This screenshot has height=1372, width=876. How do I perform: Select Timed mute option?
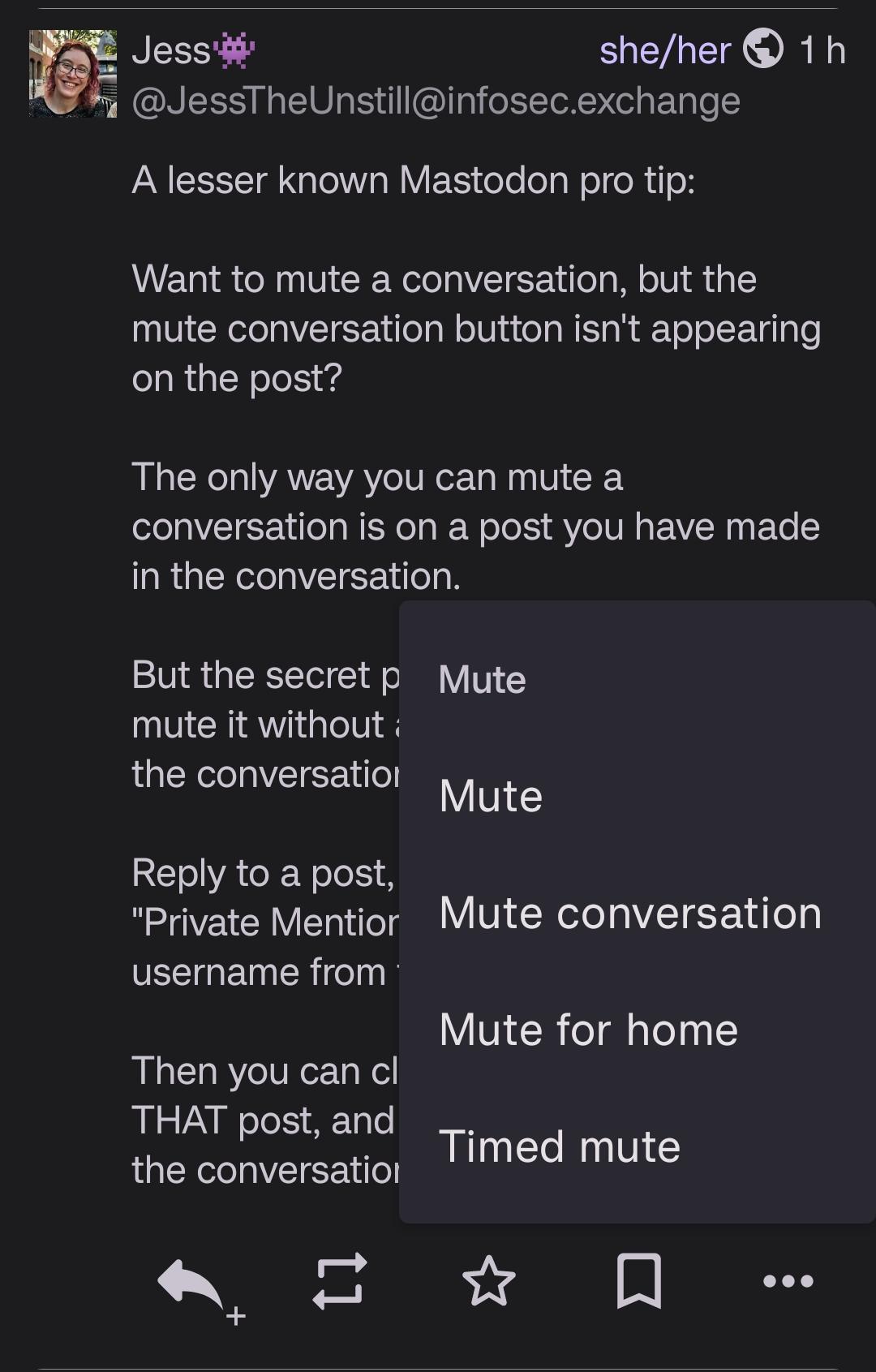[560, 1147]
